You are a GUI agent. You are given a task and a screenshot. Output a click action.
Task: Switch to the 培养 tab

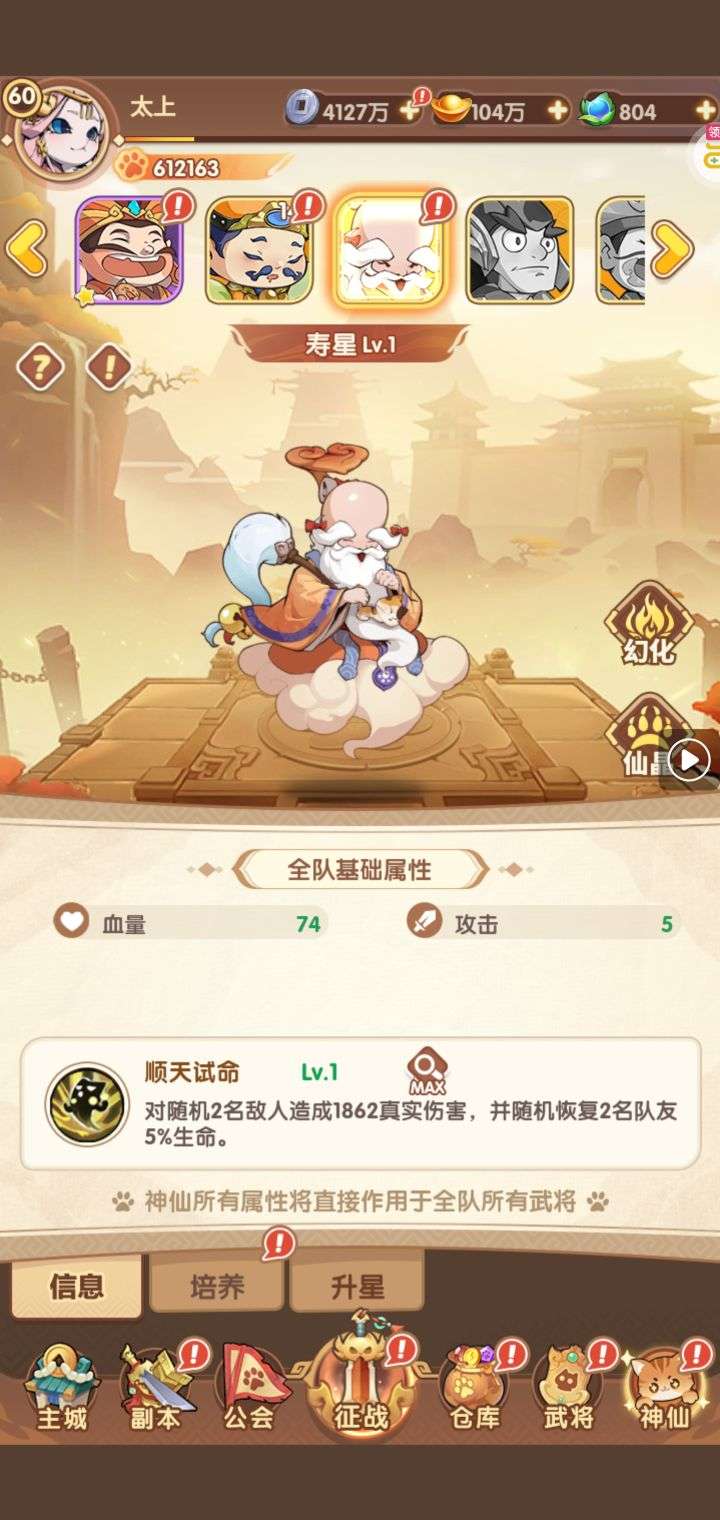click(x=217, y=1286)
